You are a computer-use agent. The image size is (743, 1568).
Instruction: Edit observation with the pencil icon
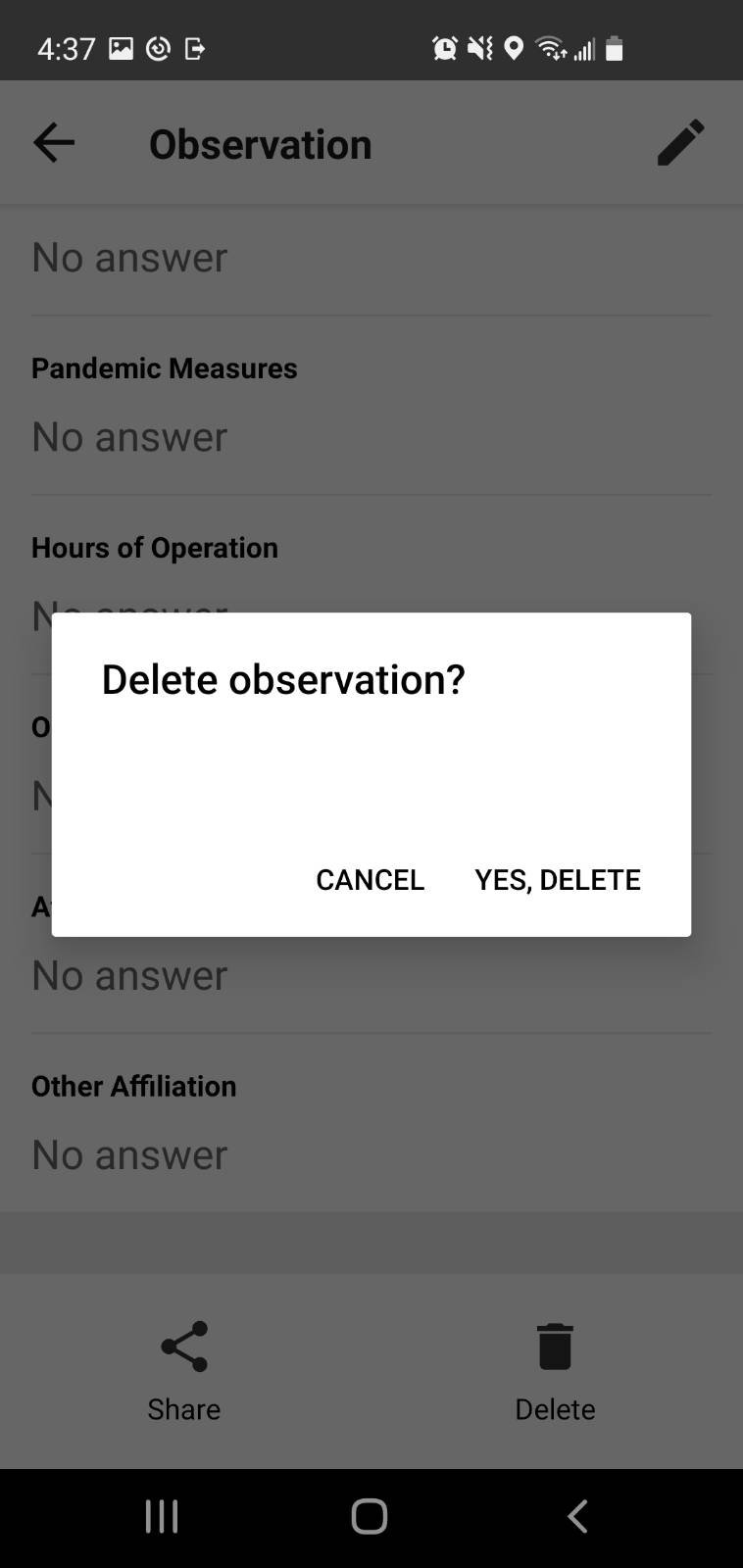[x=680, y=143]
